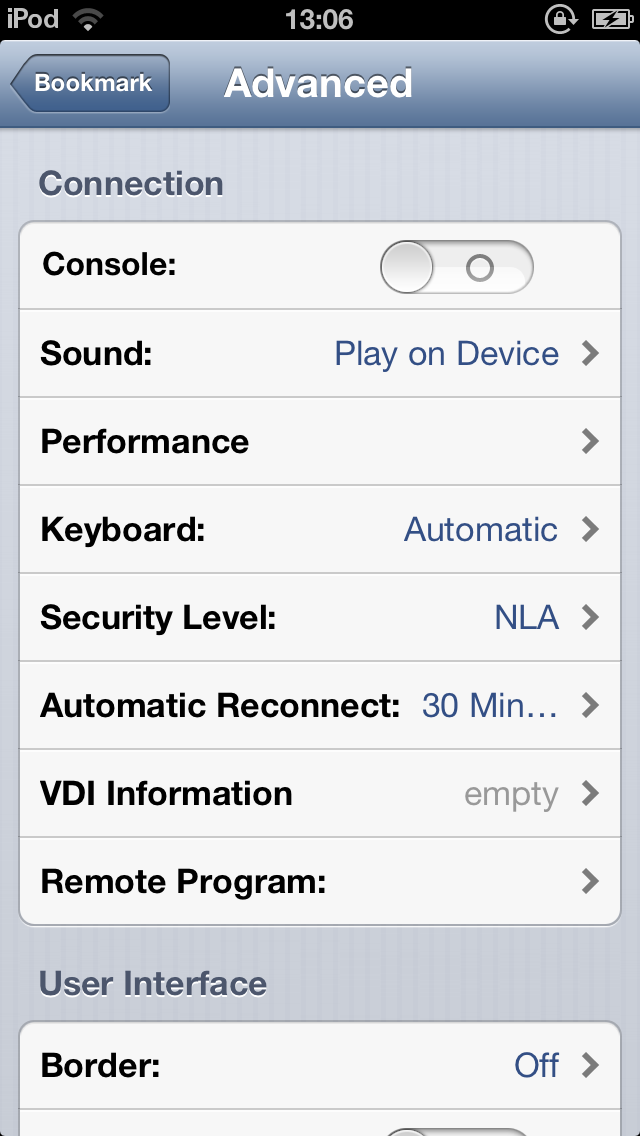Image resolution: width=640 pixels, height=1136 pixels.
Task: Toggle the Console switch
Action: point(457,267)
